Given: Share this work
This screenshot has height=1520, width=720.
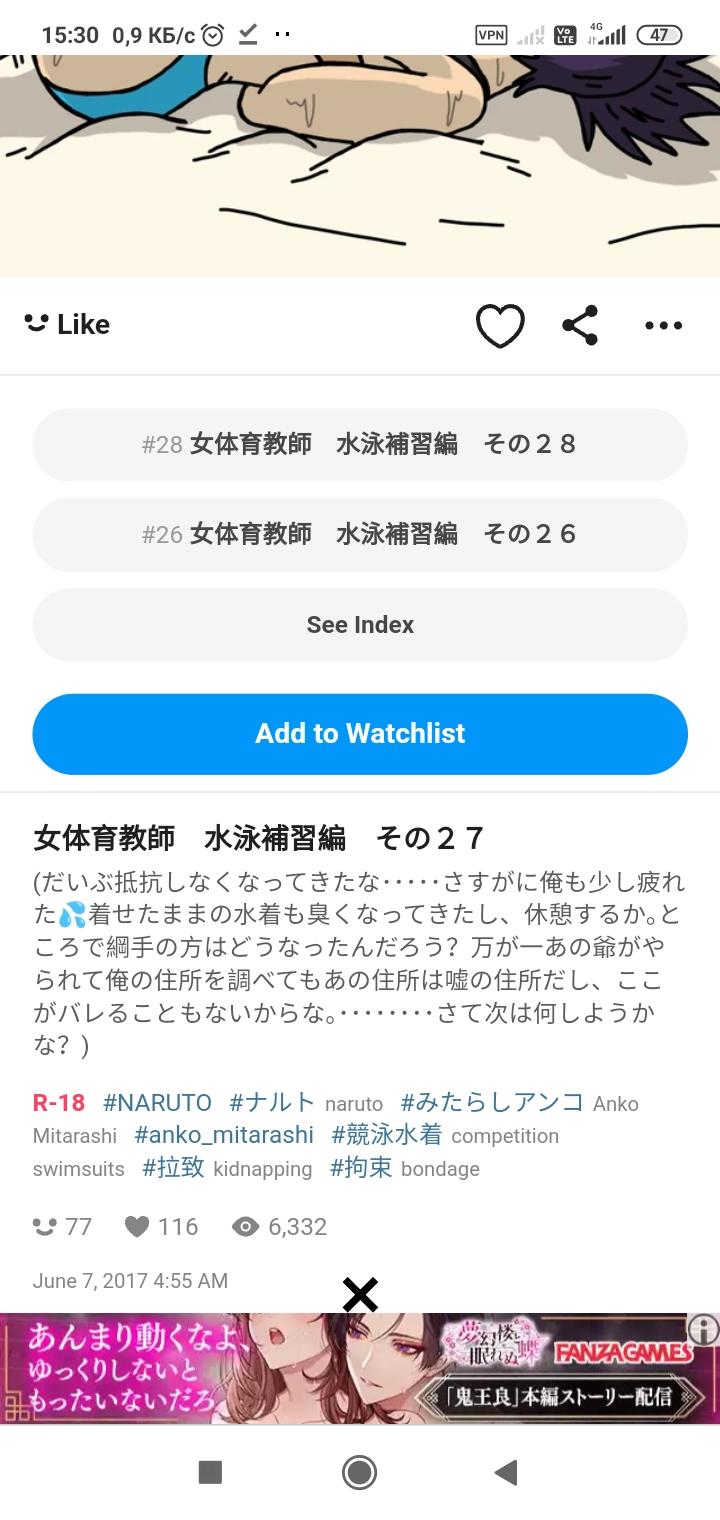Looking at the screenshot, I should [580, 326].
